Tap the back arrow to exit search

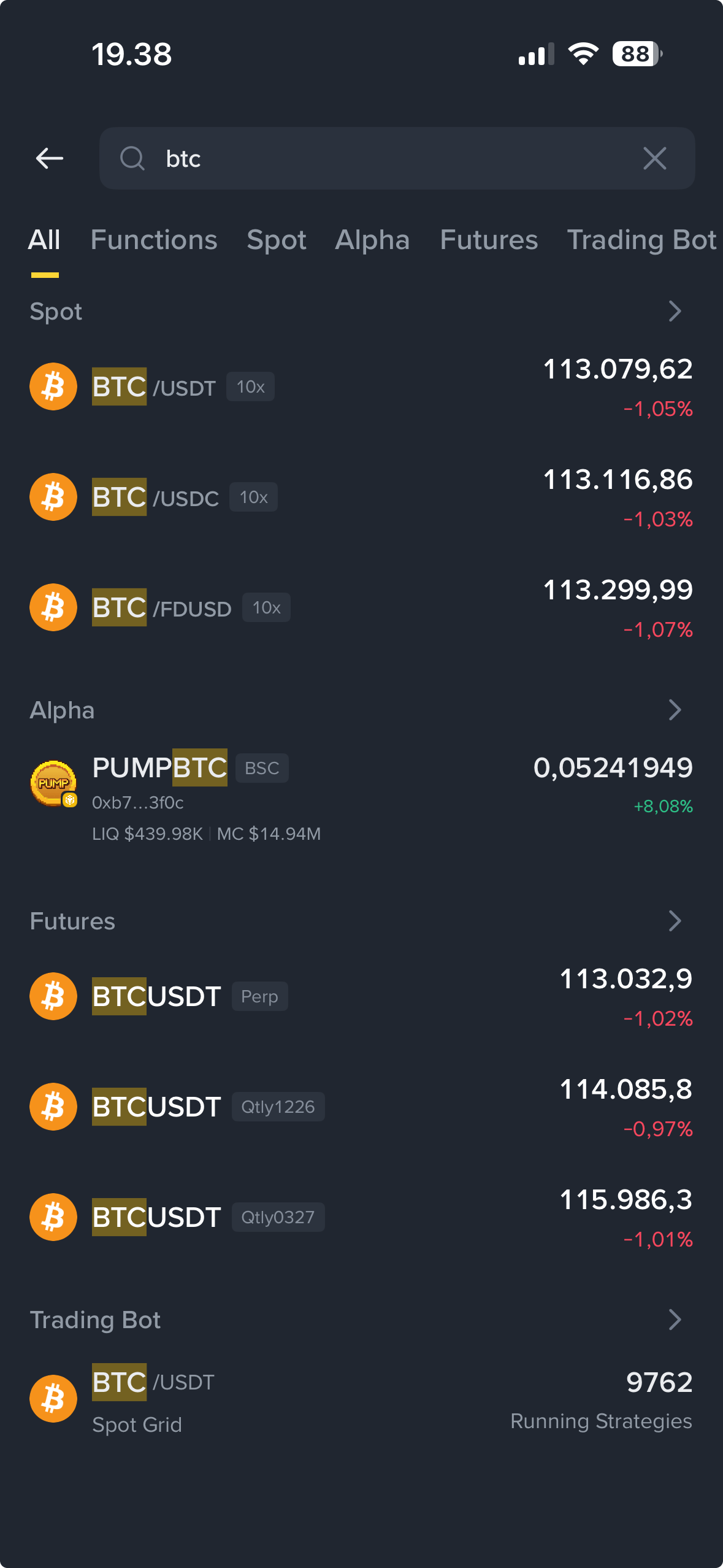[50, 158]
